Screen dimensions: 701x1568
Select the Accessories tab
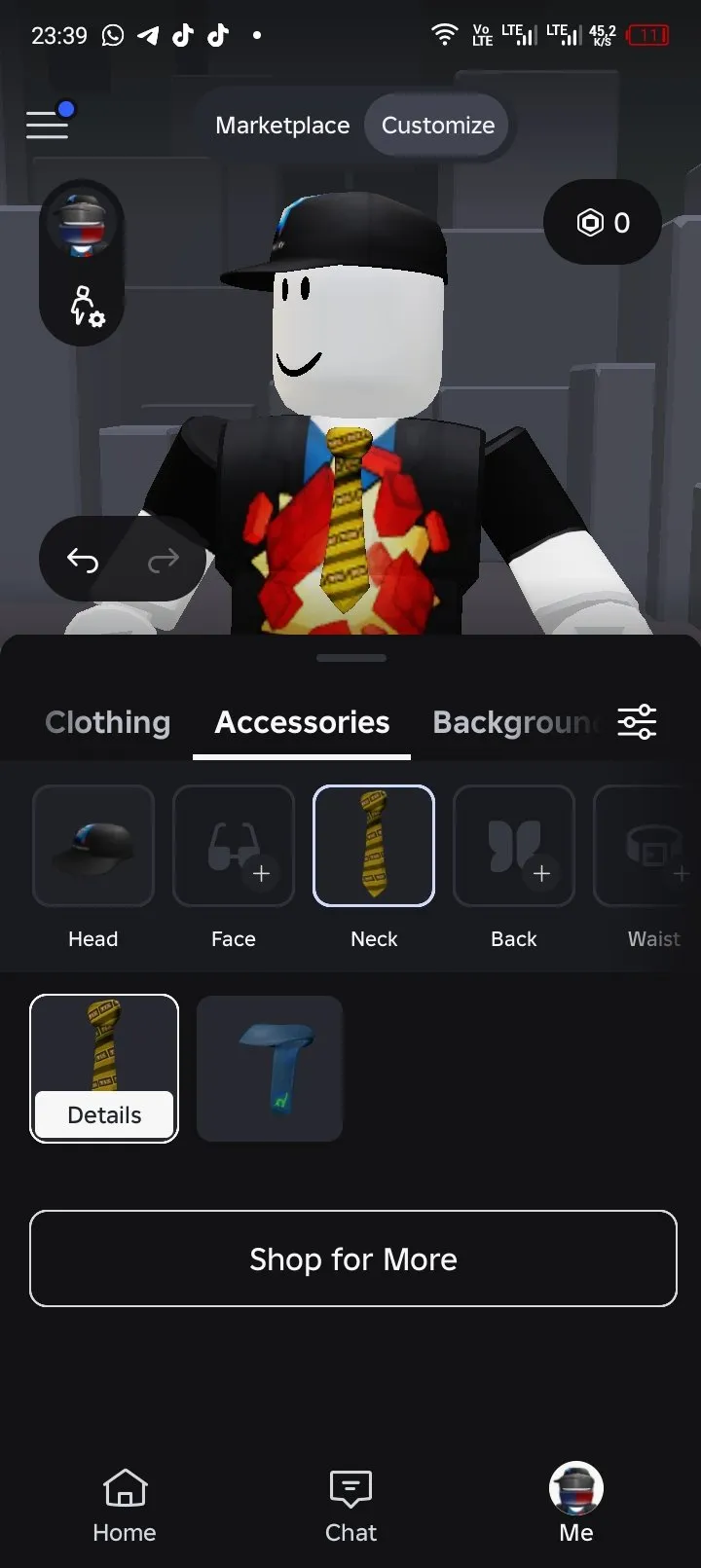pyautogui.click(x=302, y=722)
